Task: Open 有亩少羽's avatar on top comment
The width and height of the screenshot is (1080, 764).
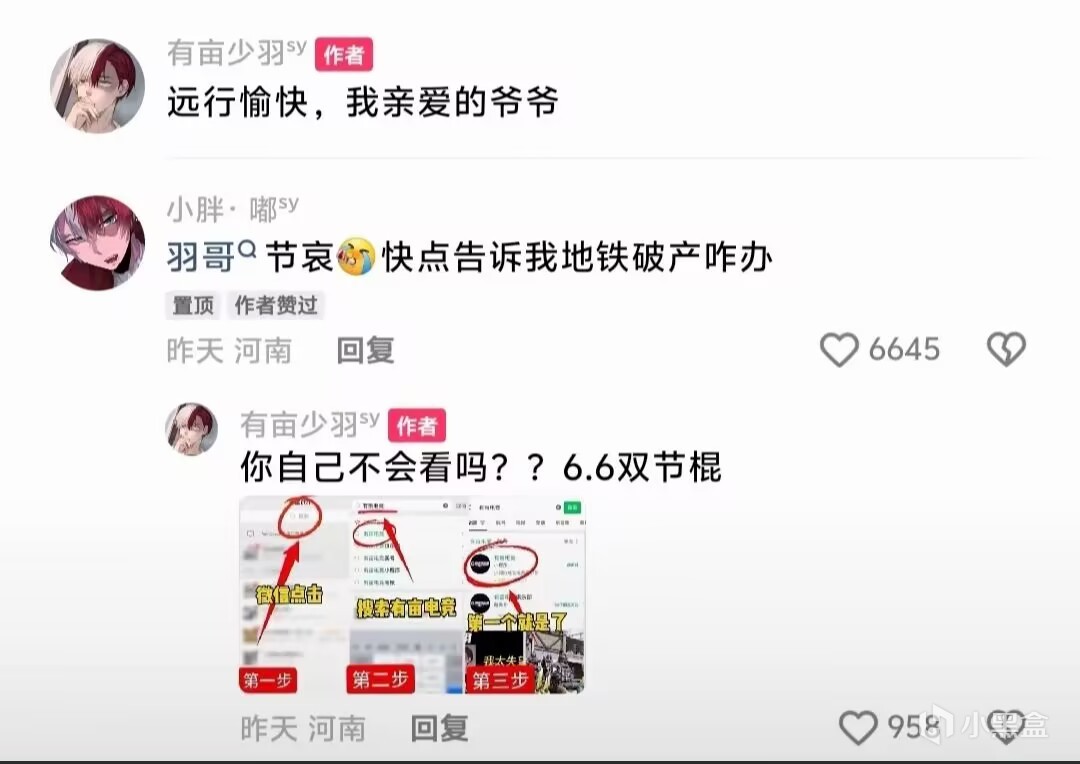Action: [x=97, y=87]
